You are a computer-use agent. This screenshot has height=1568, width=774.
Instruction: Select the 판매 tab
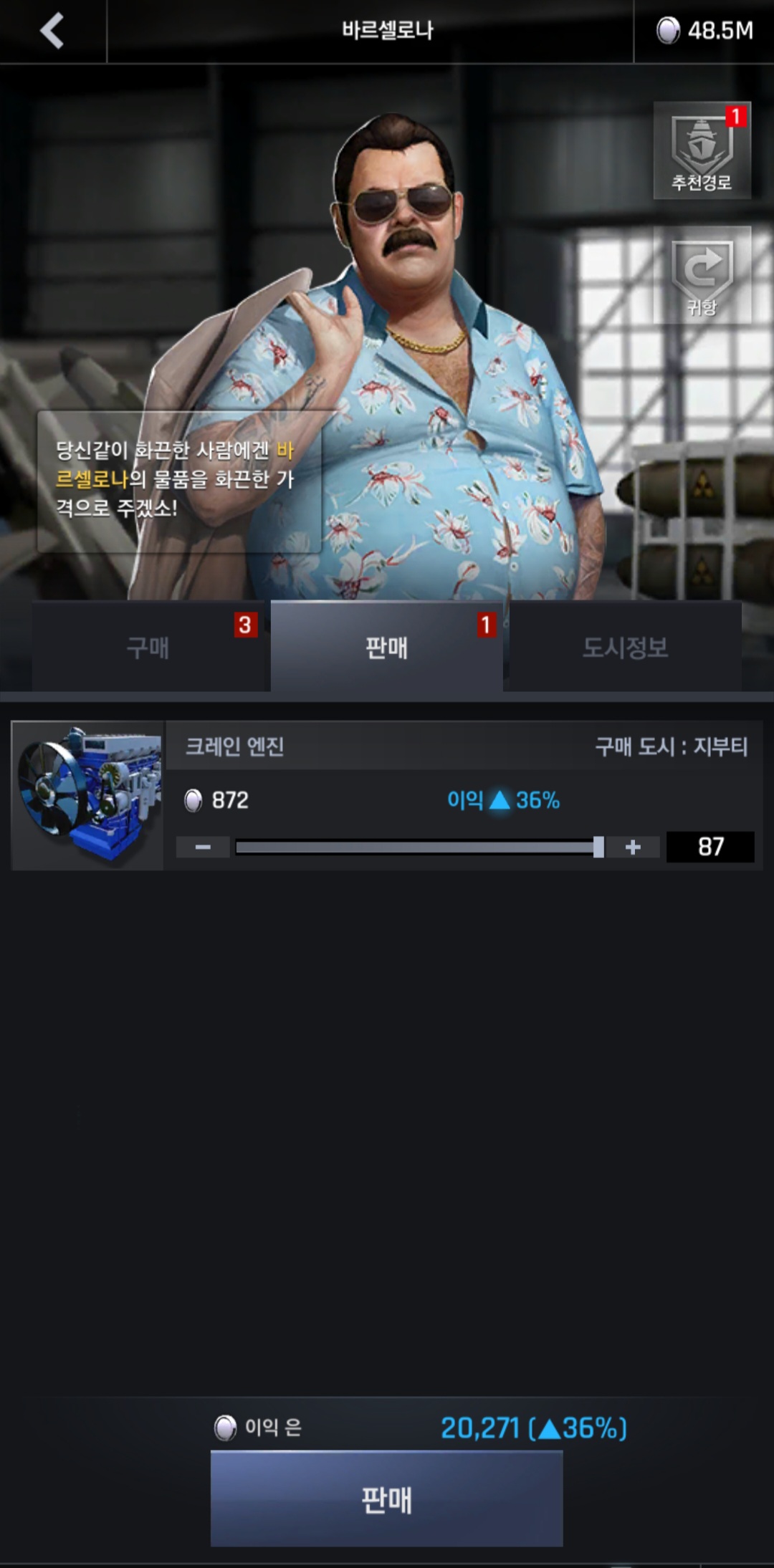pos(387,648)
